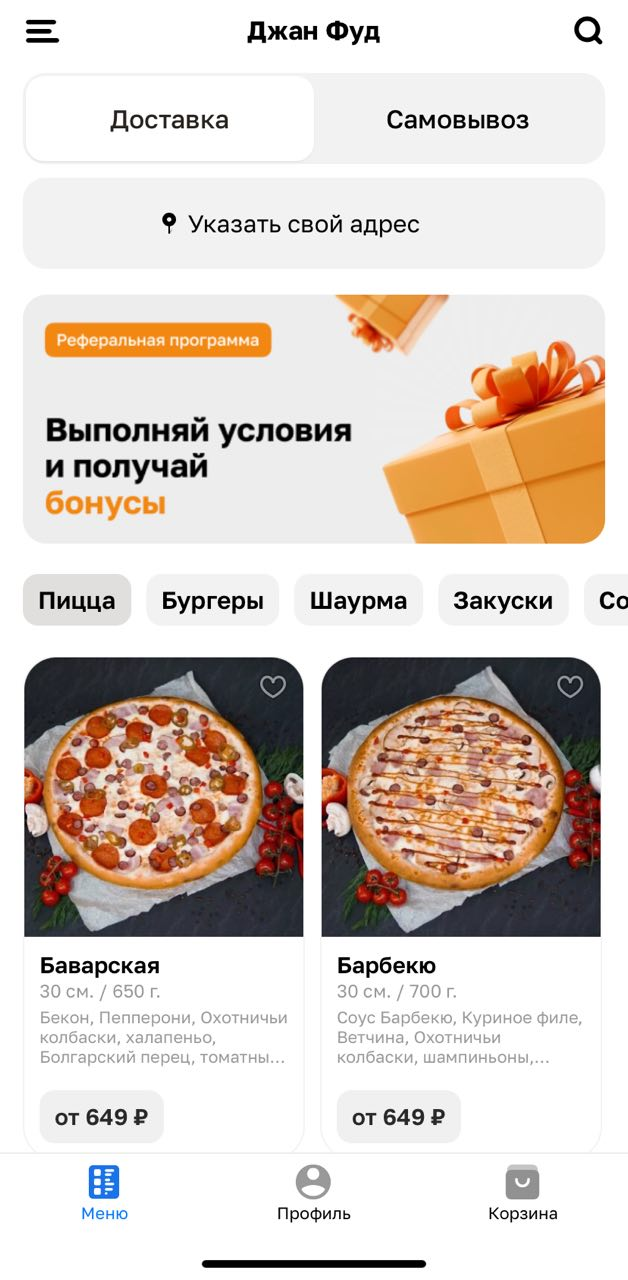Tap Указать свой адрес
Viewport: 628px width, 1280px height.
pos(314,224)
